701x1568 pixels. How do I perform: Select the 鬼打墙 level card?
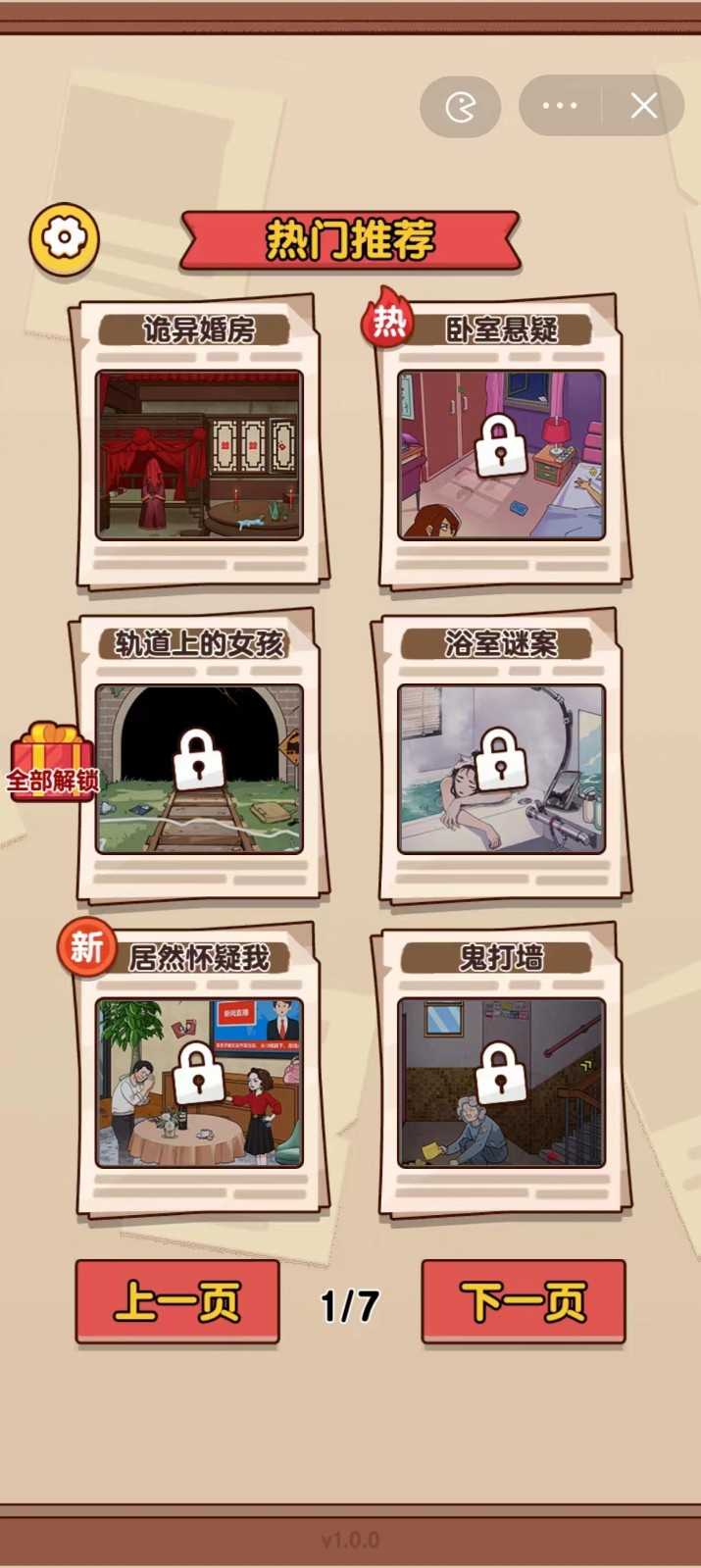pos(501,1082)
